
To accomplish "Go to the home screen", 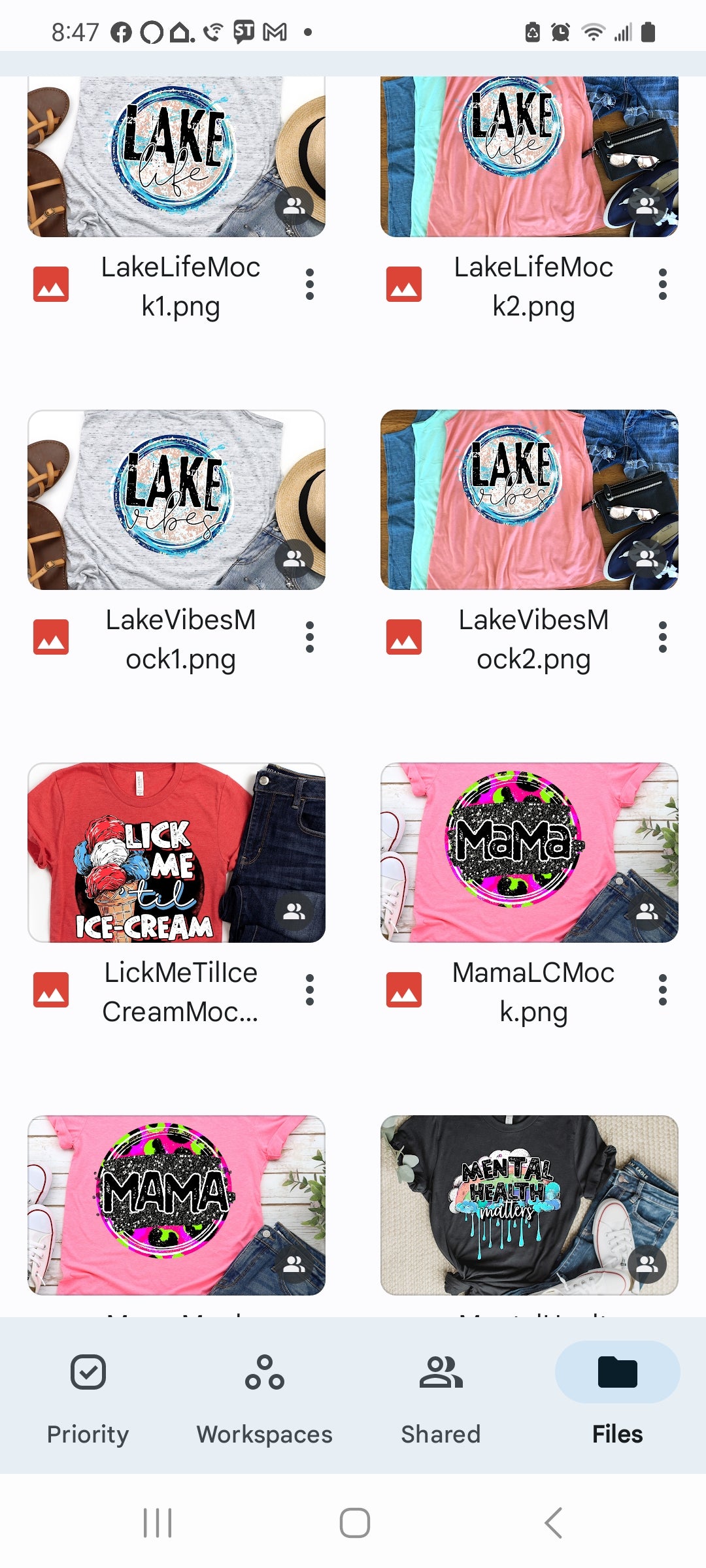I will tap(354, 1523).
